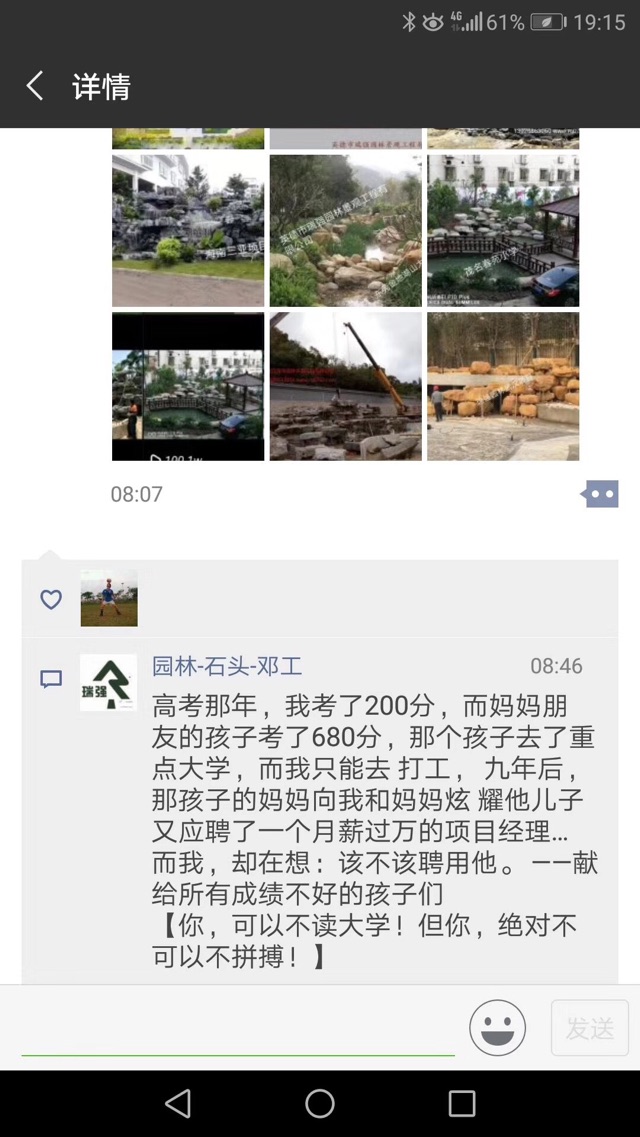This screenshot has height=1137, width=640.
Task: Open the emoji picker
Action: [x=497, y=1027]
